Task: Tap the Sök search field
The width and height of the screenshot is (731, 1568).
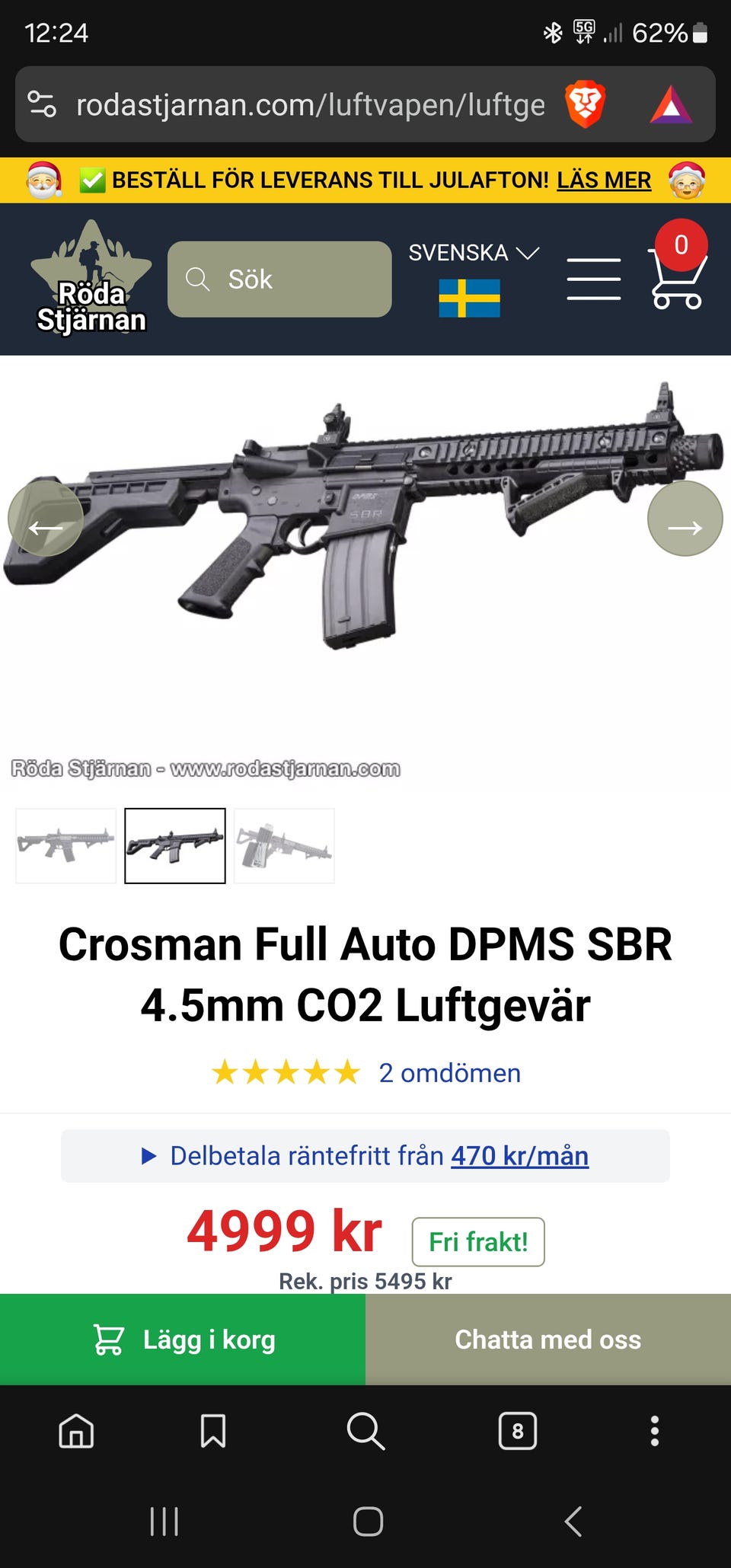Action: click(x=279, y=279)
